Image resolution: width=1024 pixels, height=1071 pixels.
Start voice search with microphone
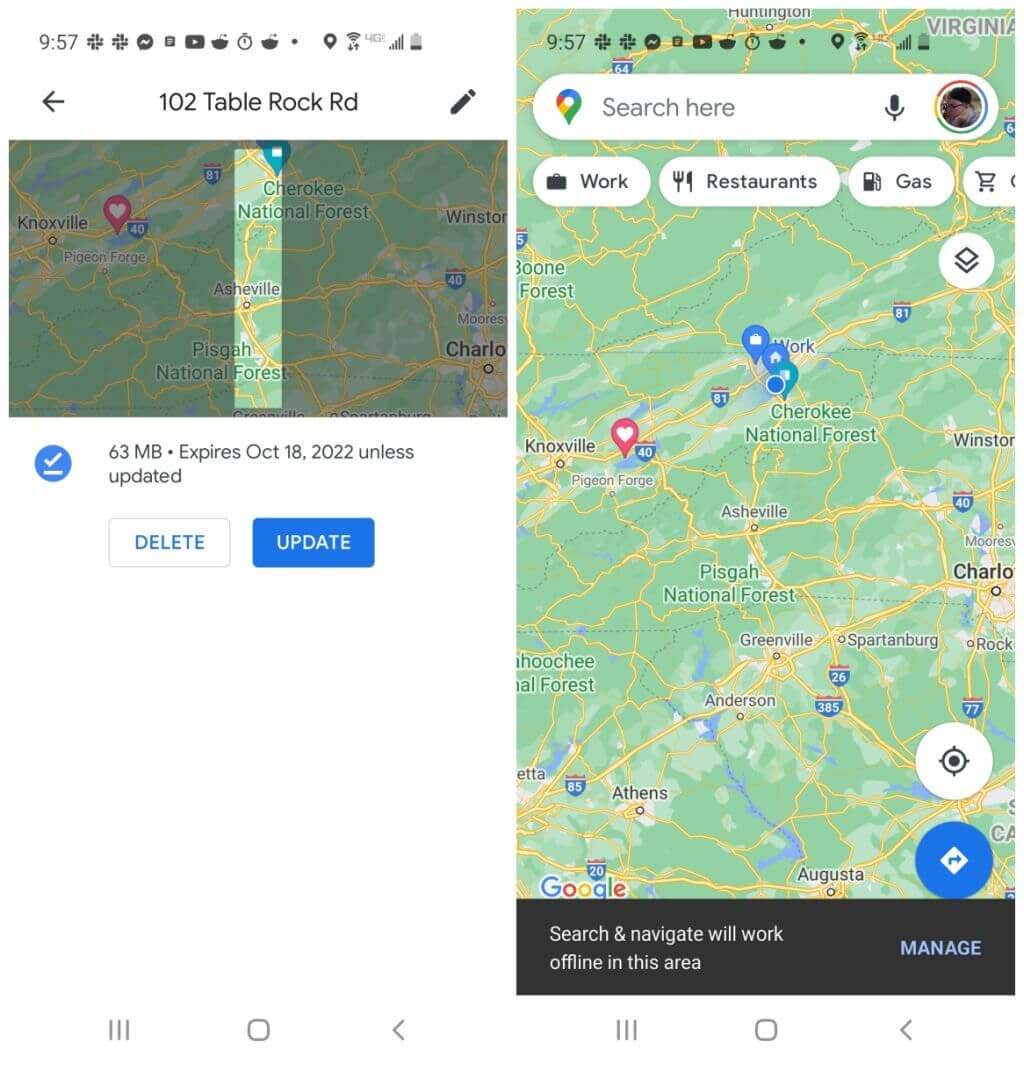[894, 107]
